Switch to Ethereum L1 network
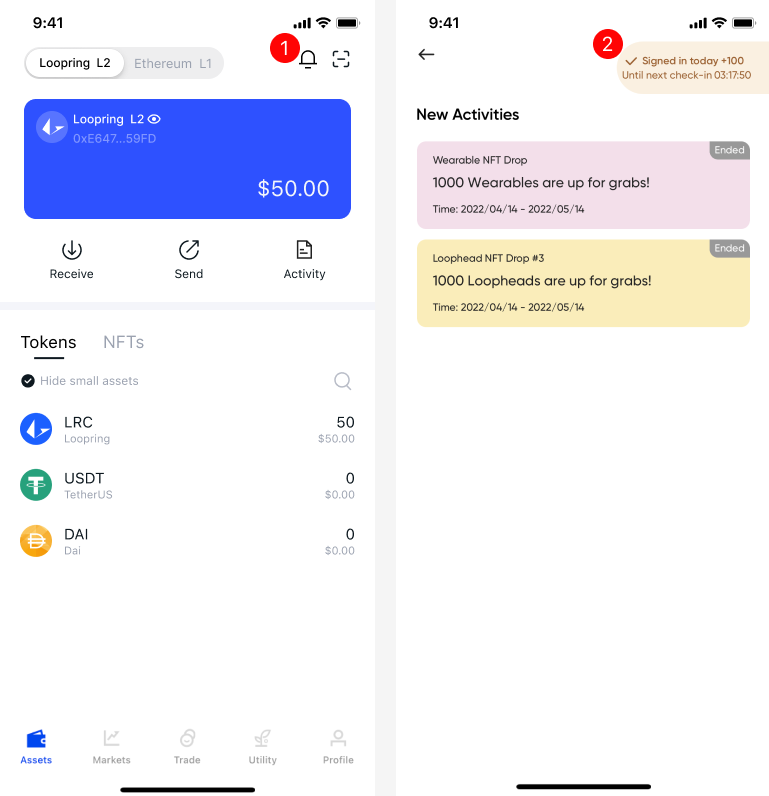Screen dimensions: 769x796 [172, 63]
